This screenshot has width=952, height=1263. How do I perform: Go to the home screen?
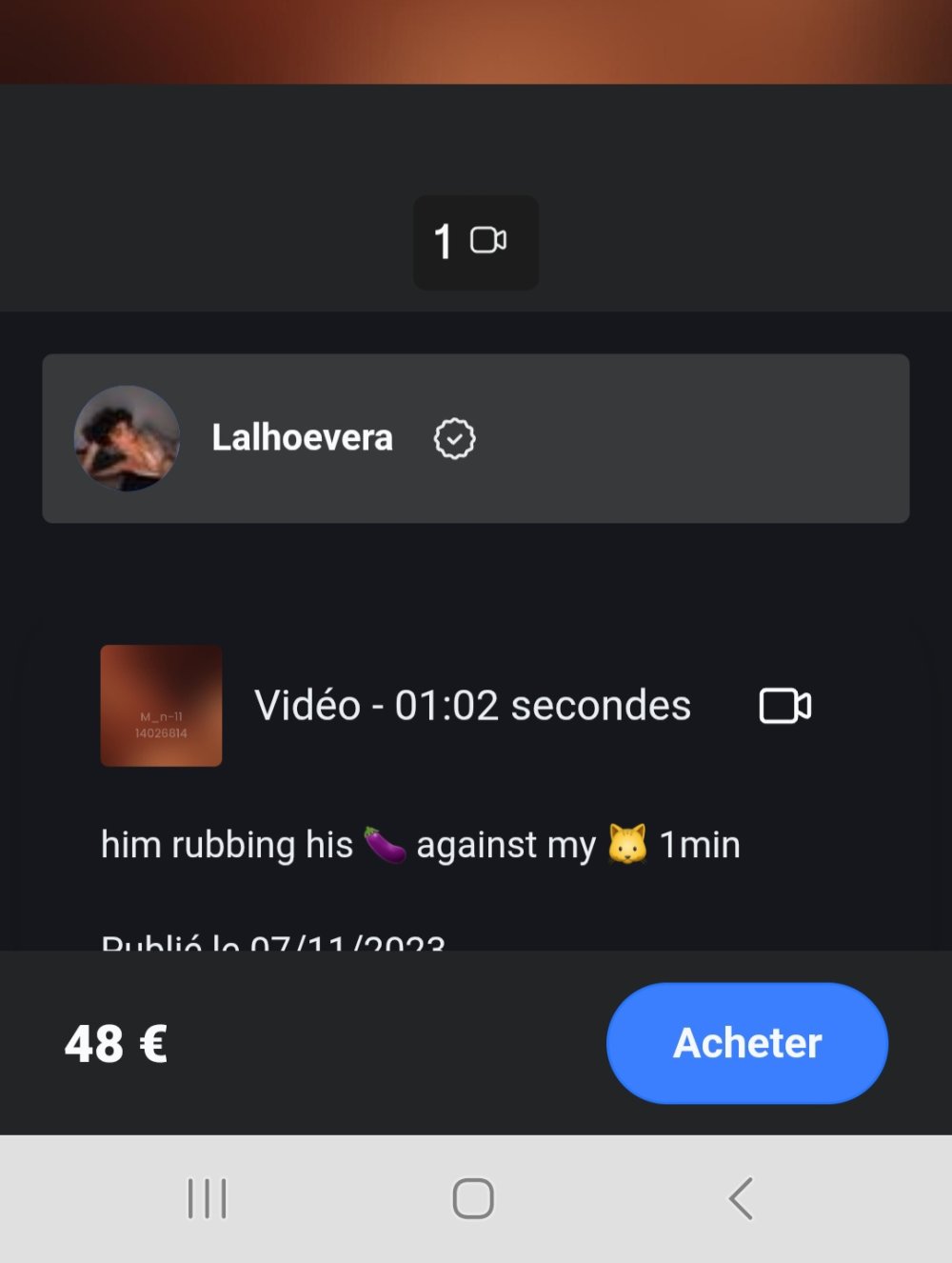(473, 1198)
